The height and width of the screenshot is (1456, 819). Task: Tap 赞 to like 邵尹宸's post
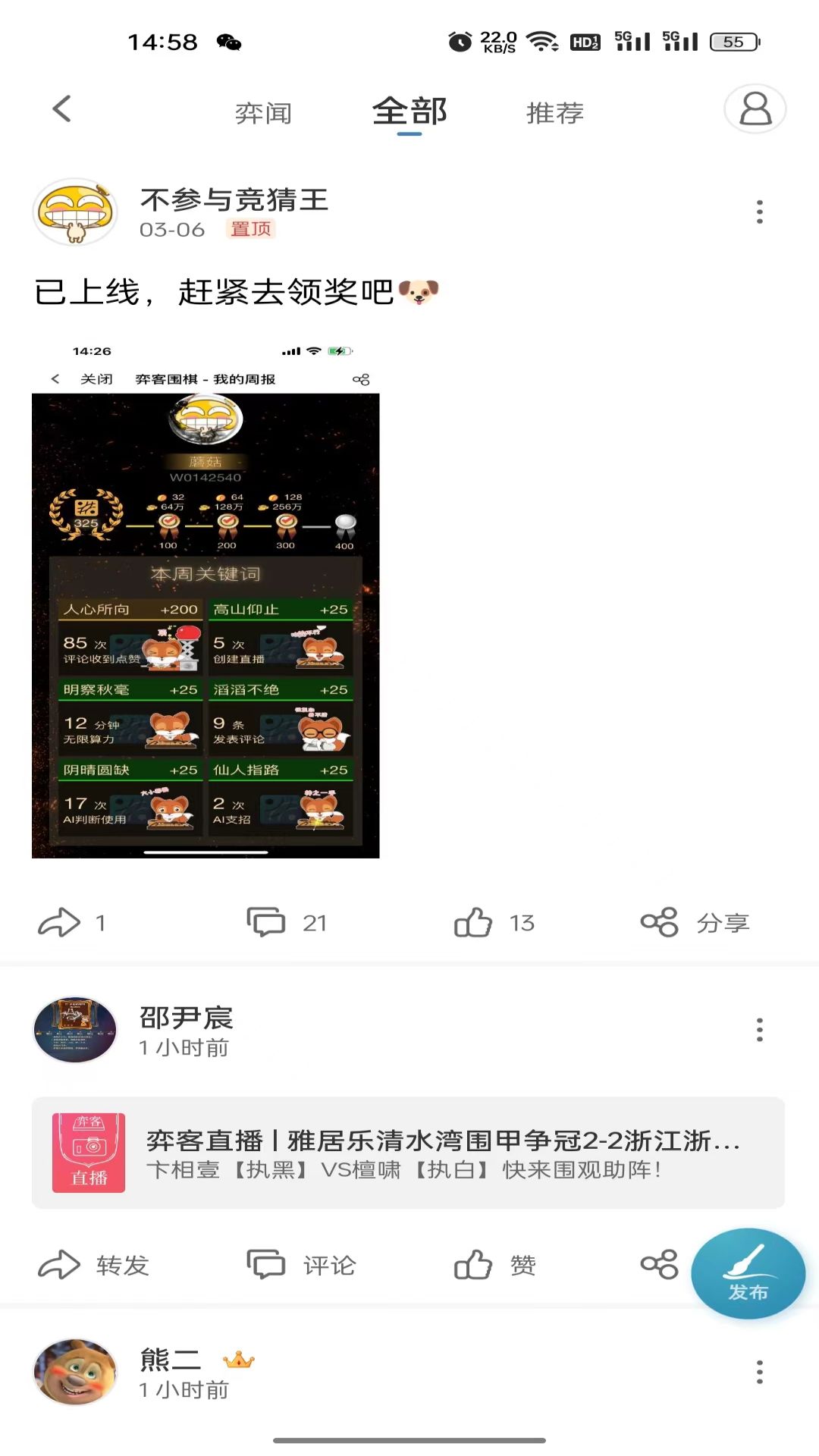495,1265
